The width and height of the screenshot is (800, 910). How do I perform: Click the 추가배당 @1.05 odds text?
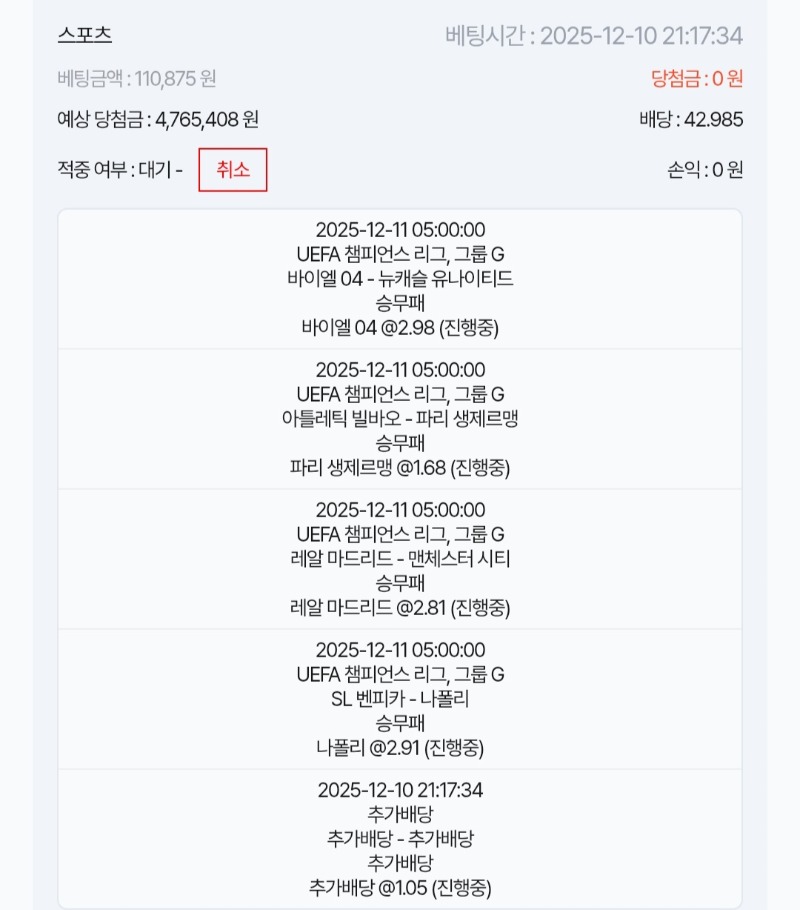(x=400, y=886)
